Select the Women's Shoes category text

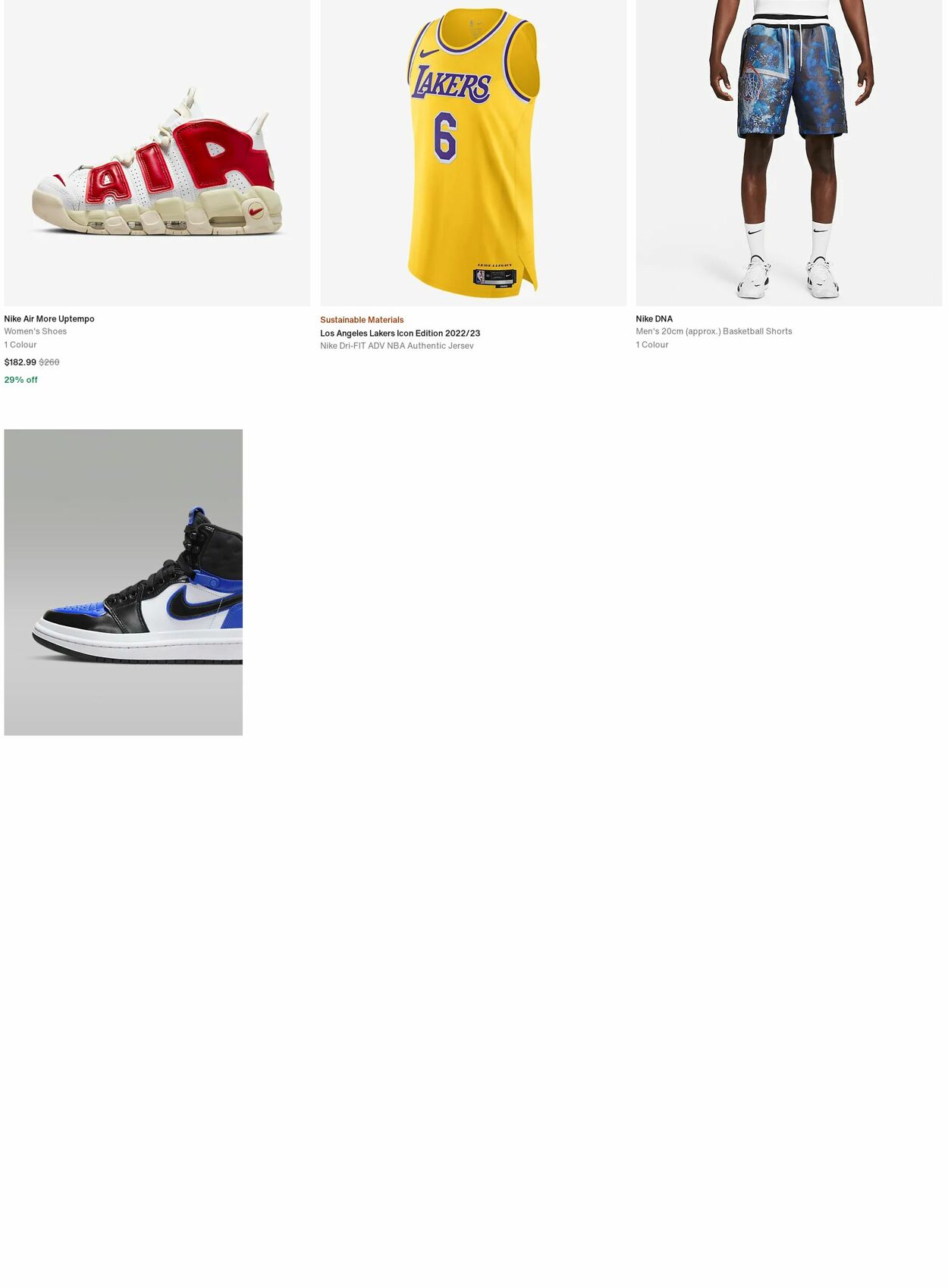coord(35,331)
